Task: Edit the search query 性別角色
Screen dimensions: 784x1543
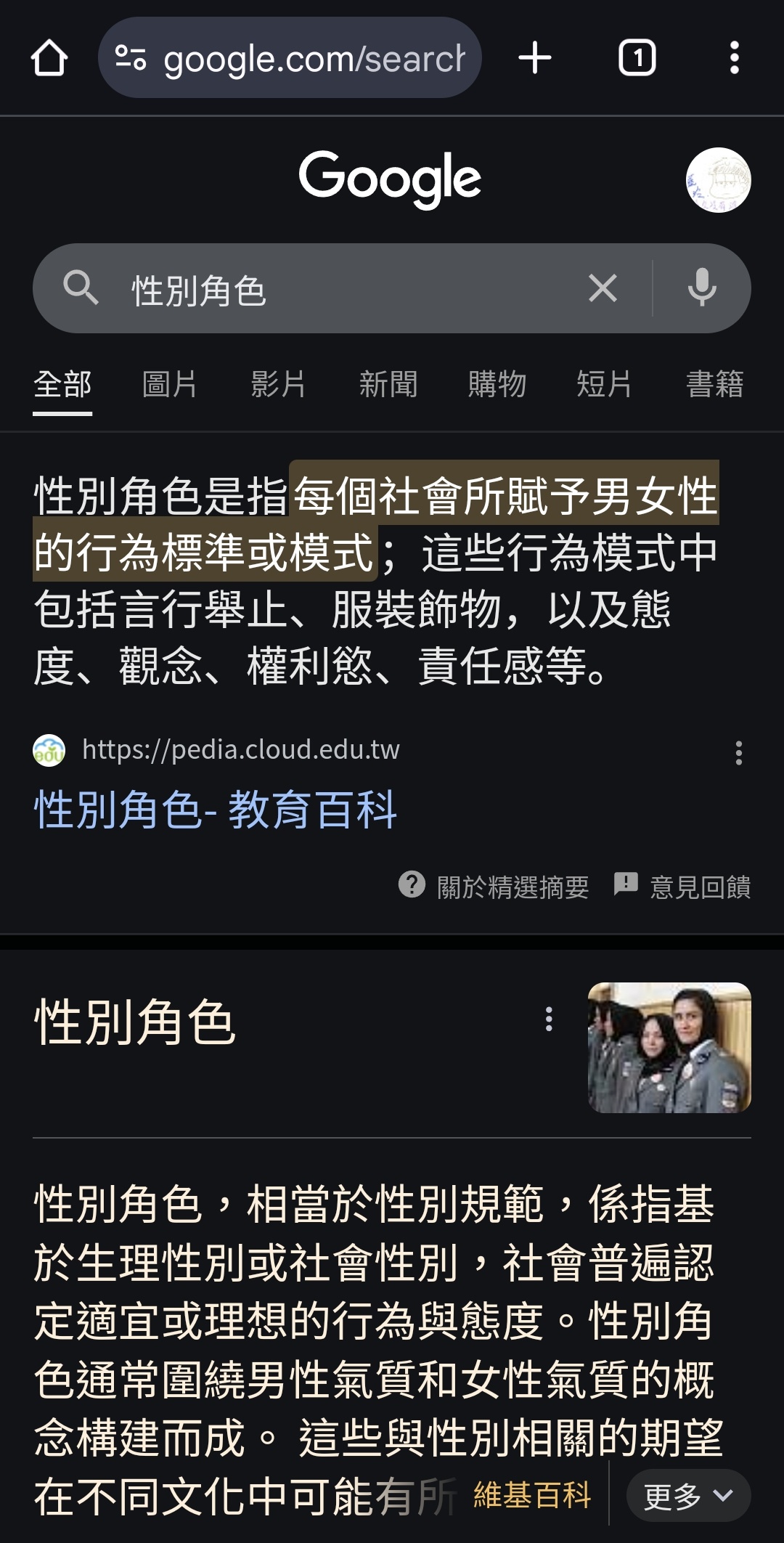Action: (x=334, y=290)
